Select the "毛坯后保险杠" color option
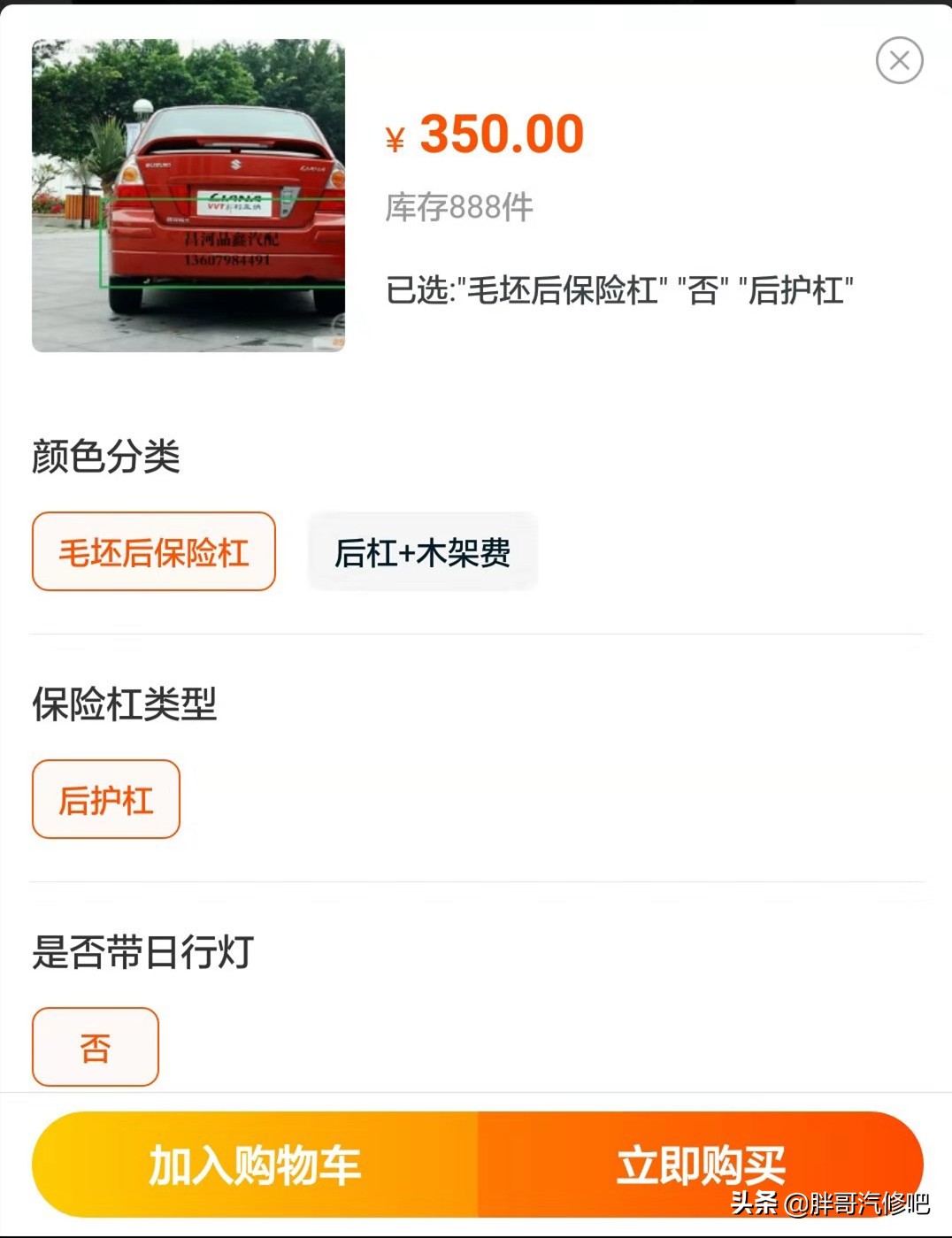This screenshot has height=1238, width=952. pyautogui.click(x=153, y=551)
